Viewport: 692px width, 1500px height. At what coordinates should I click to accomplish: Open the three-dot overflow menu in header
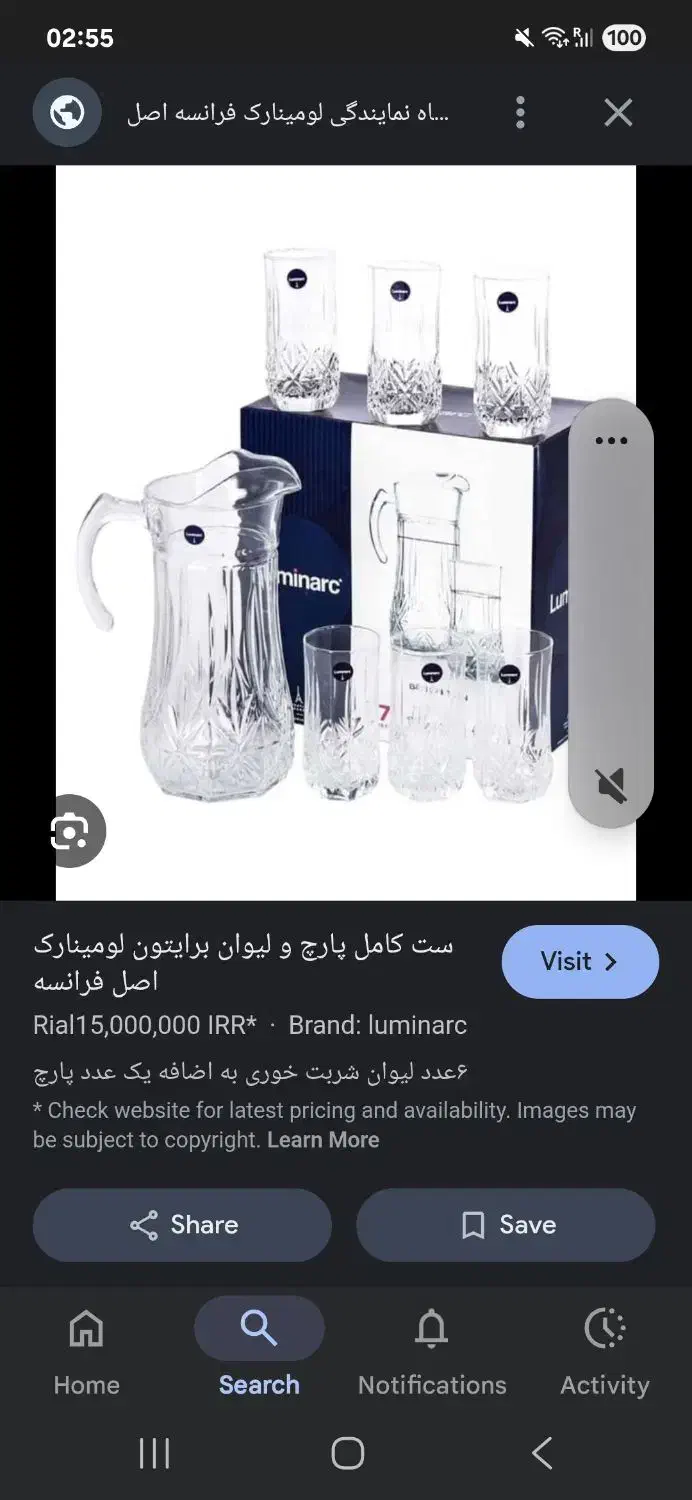click(520, 113)
